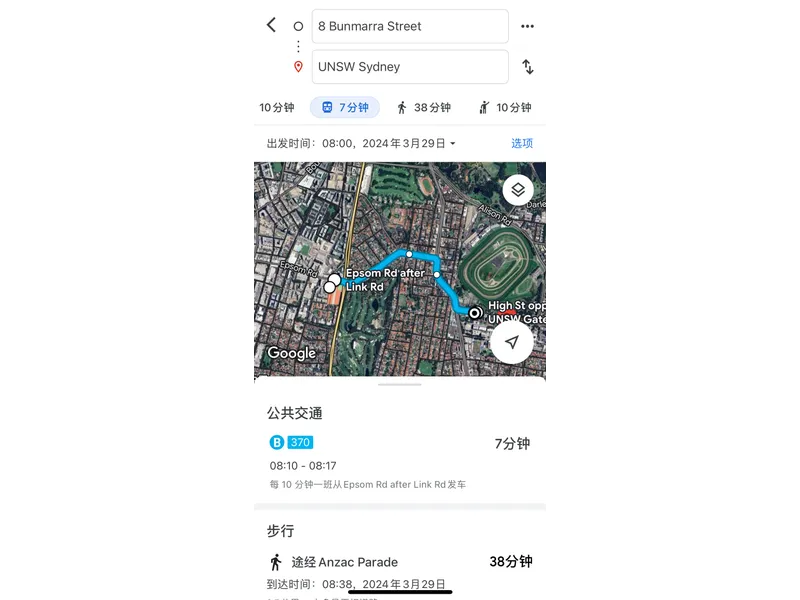This screenshot has width=800, height=600.
Task: Switch to driving mode, 10分钟
Action: click(277, 107)
